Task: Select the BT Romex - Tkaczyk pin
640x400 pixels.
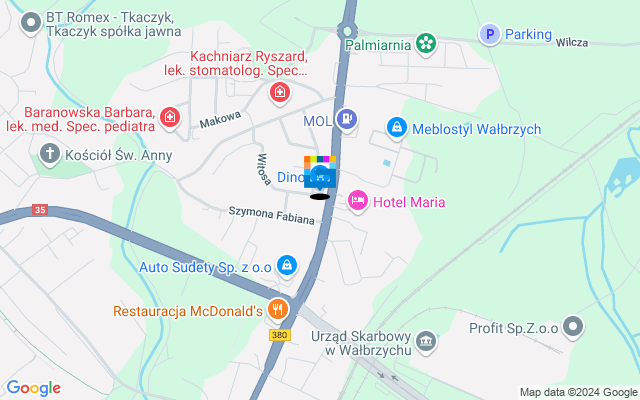Action: [31, 19]
